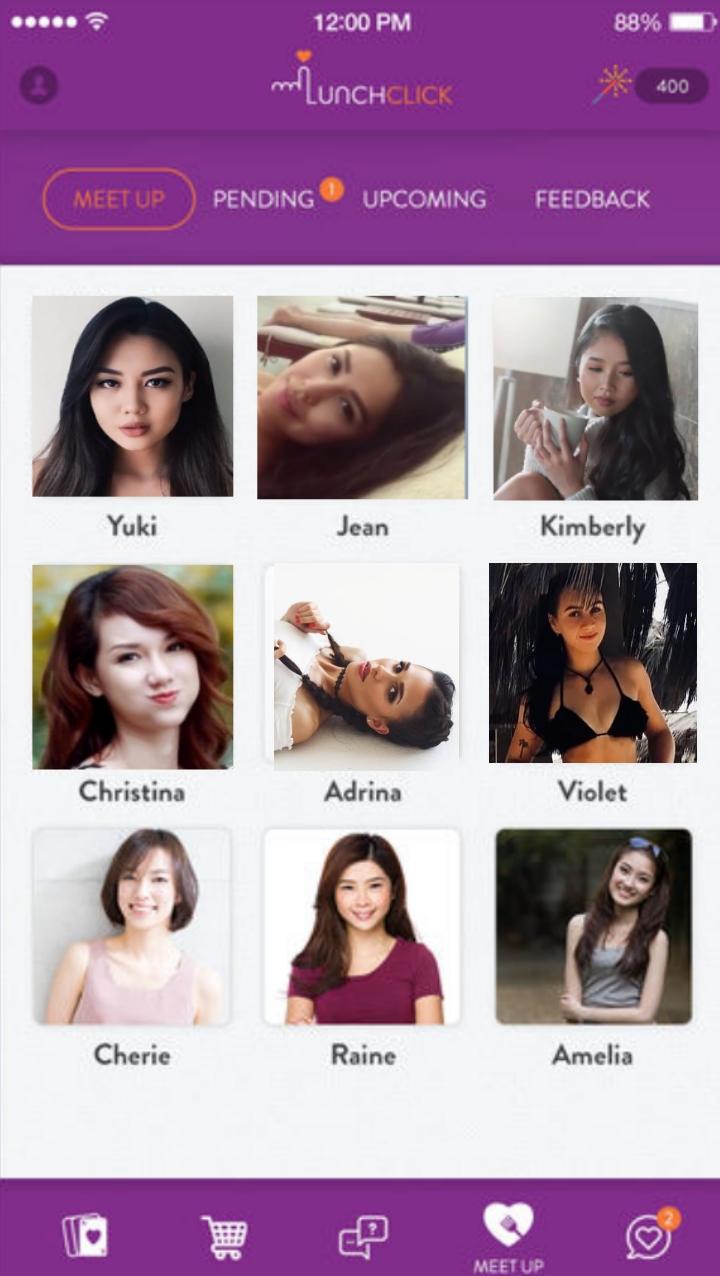This screenshot has width=720, height=1276.
Task: Open the cards tab in bottom bar
Action: pyautogui.click(x=84, y=1236)
